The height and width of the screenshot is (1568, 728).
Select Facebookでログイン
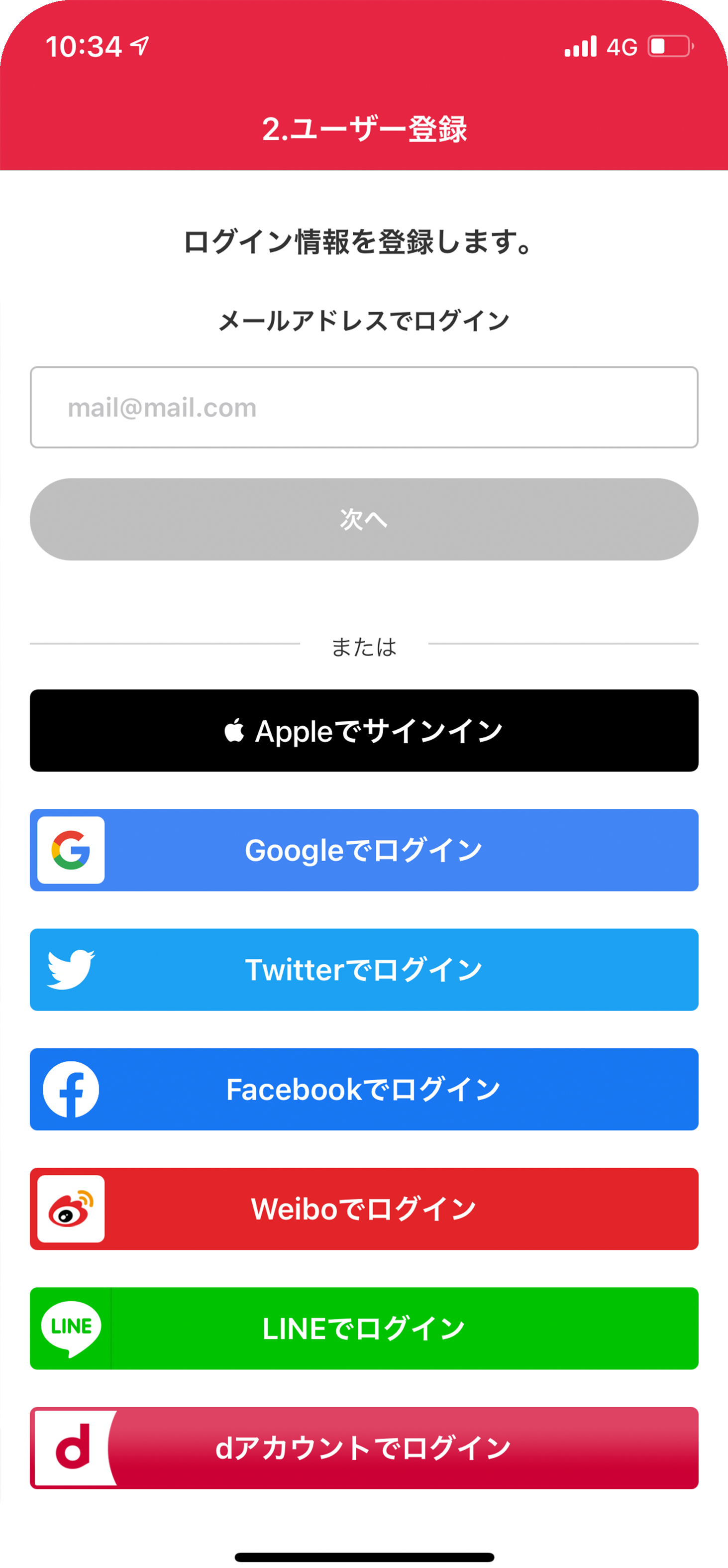[x=364, y=1089]
